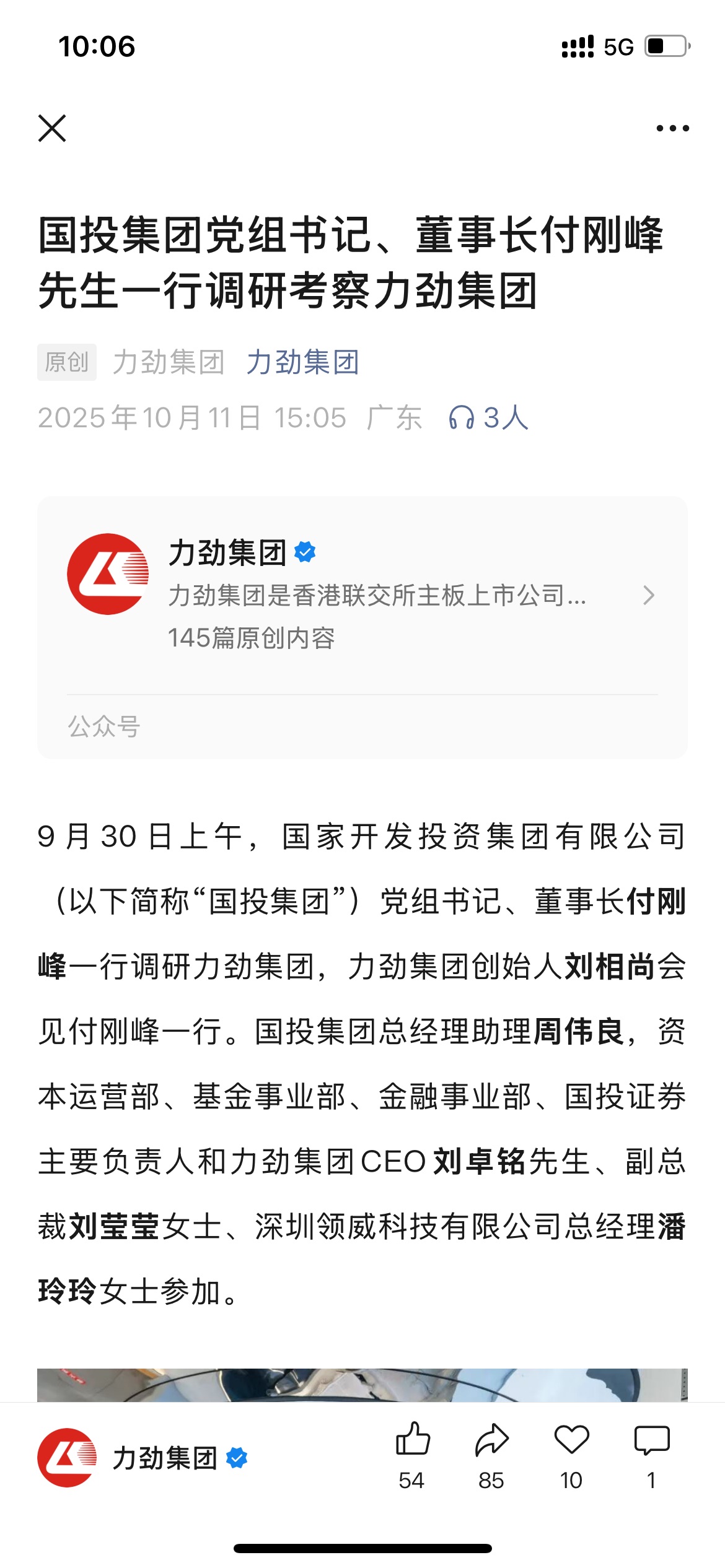Open the 力劲集团 official account card
725x1568 pixels.
362,595
